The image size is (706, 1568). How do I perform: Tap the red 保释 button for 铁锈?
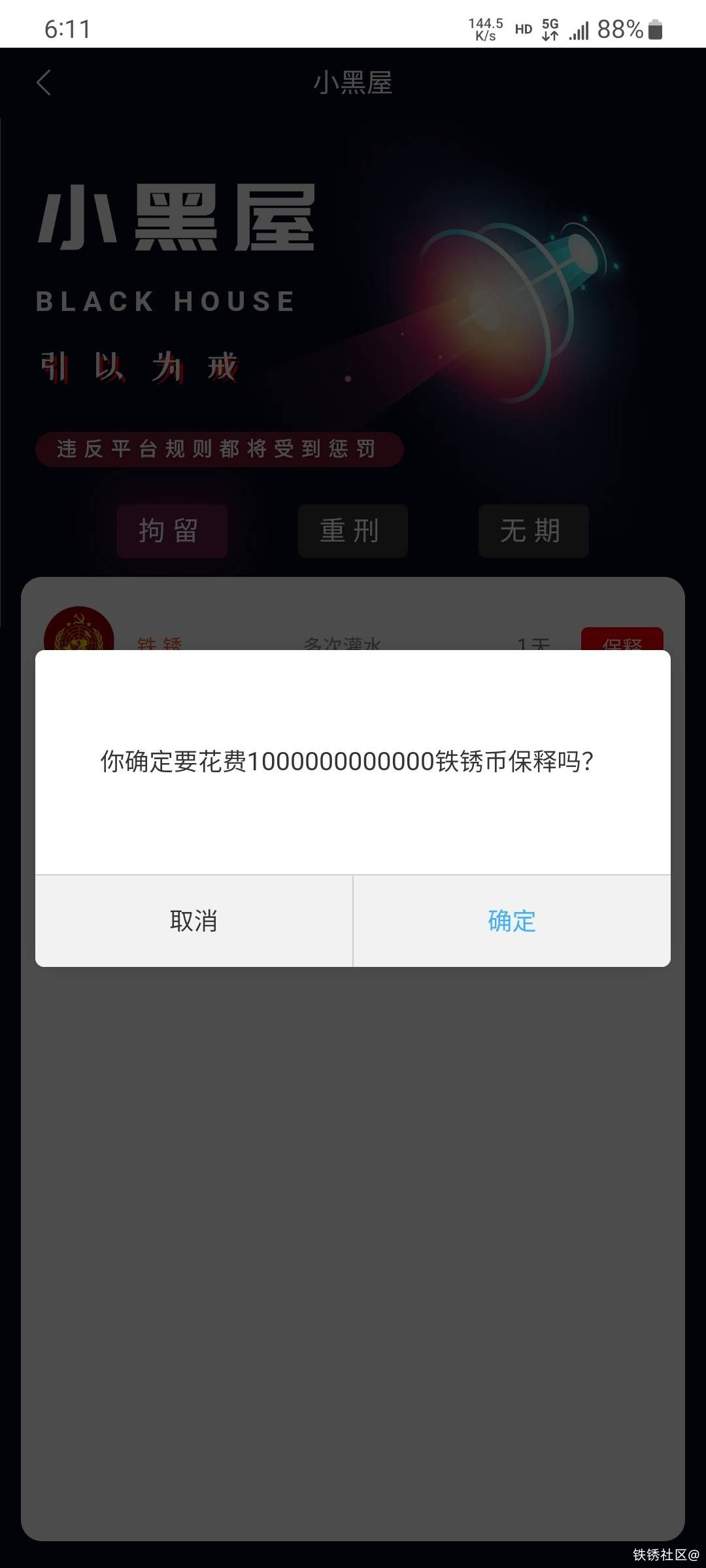(x=622, y=638)
